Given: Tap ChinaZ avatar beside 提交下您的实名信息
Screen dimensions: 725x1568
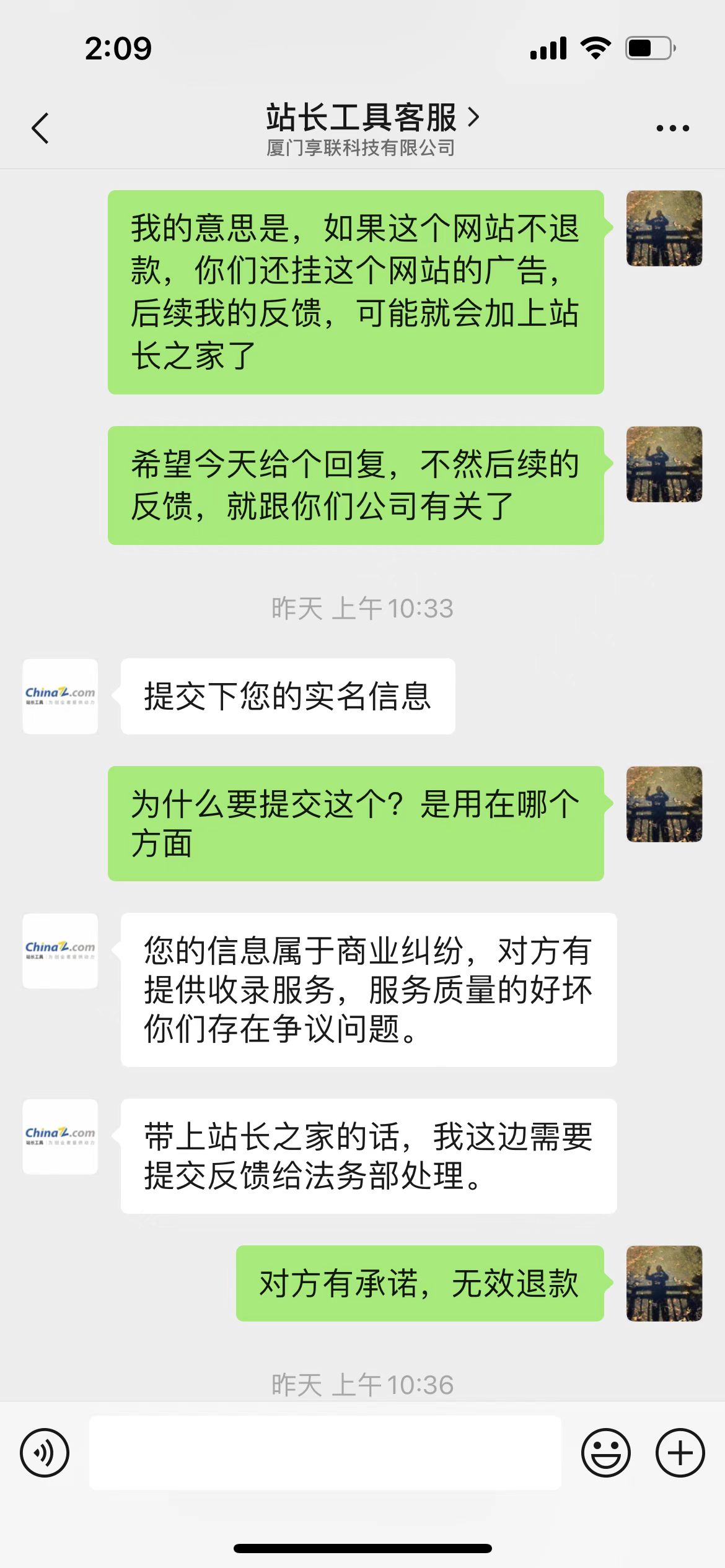Looking at the screenshot, I should click(60, 696).
